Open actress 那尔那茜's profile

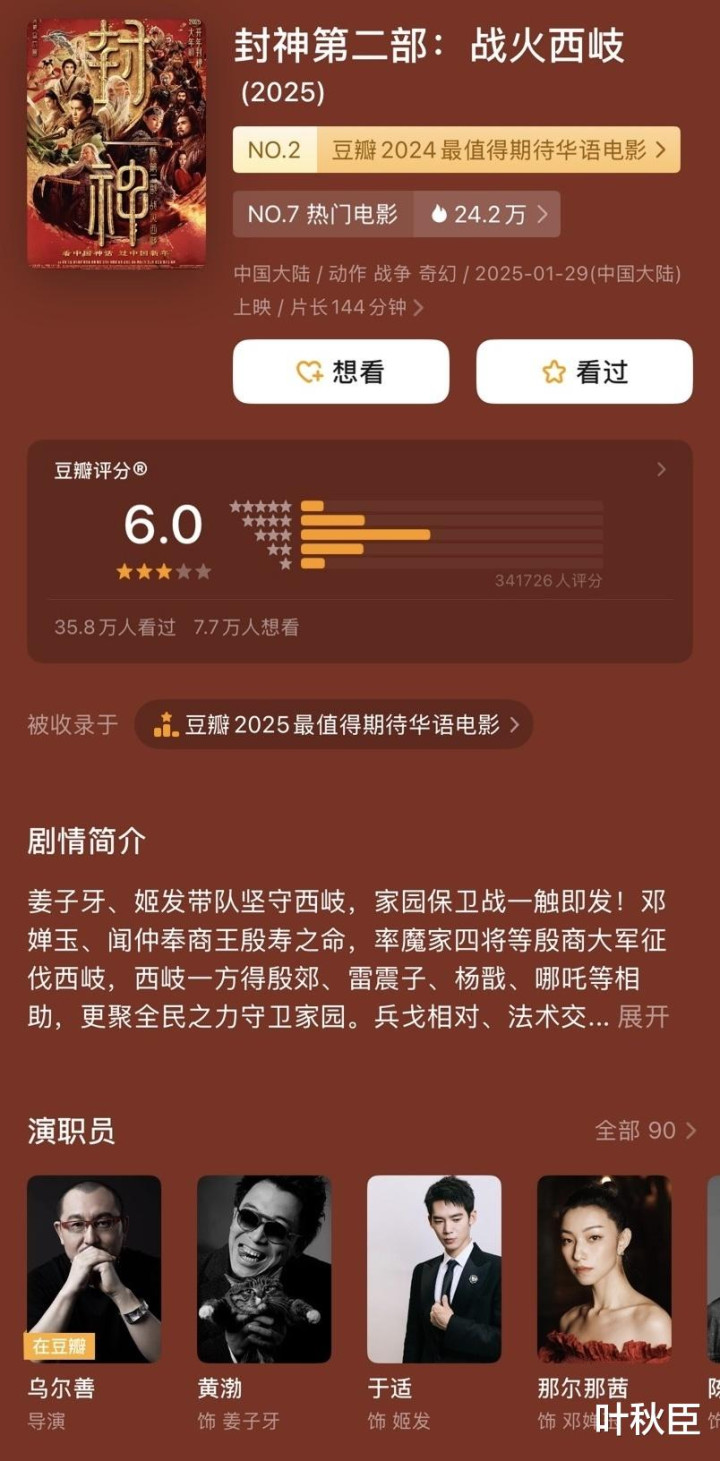pyautogui.click(x=604, y=1268)
